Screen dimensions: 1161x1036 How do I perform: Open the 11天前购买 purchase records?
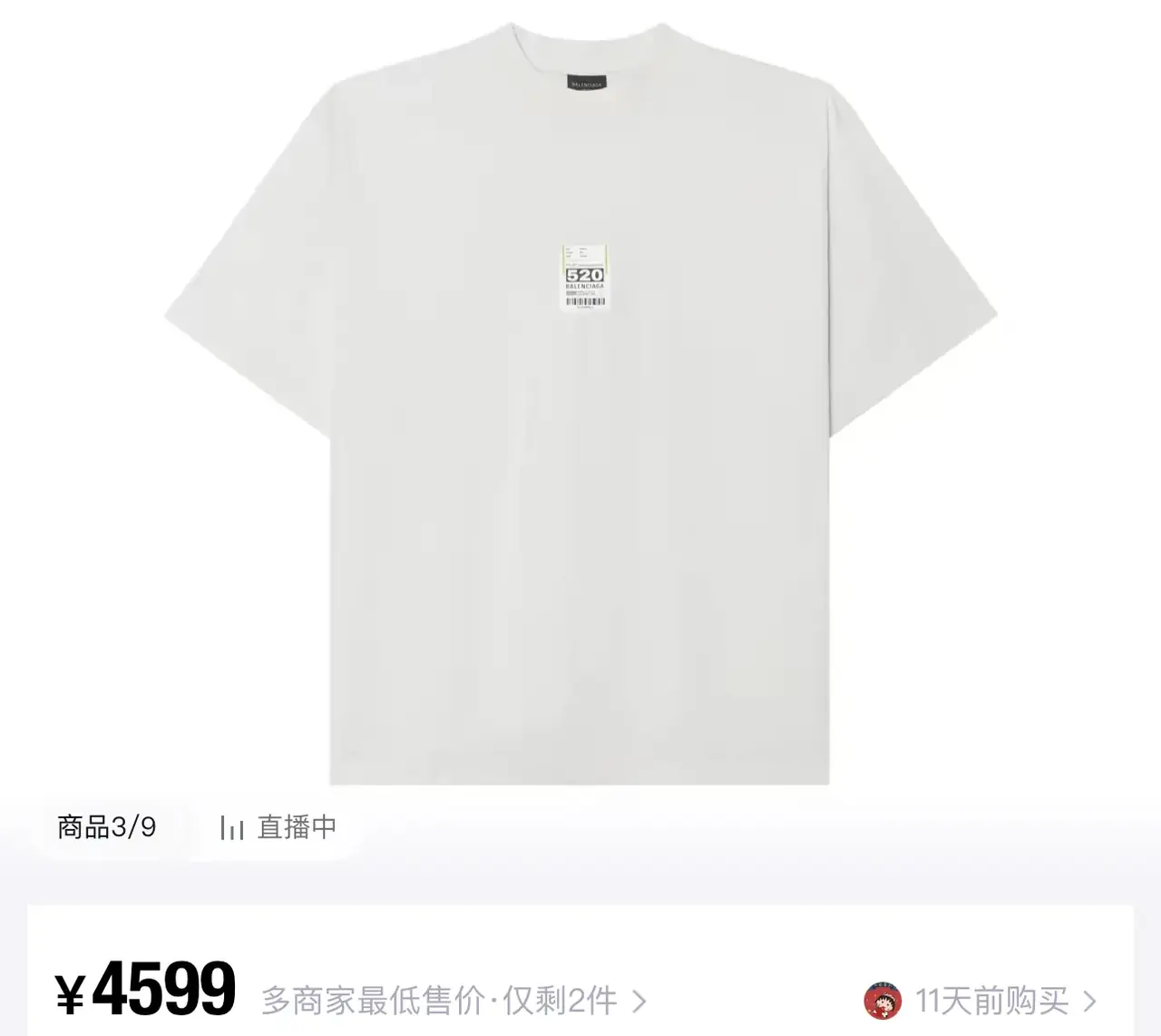(x=990, y=1002)
